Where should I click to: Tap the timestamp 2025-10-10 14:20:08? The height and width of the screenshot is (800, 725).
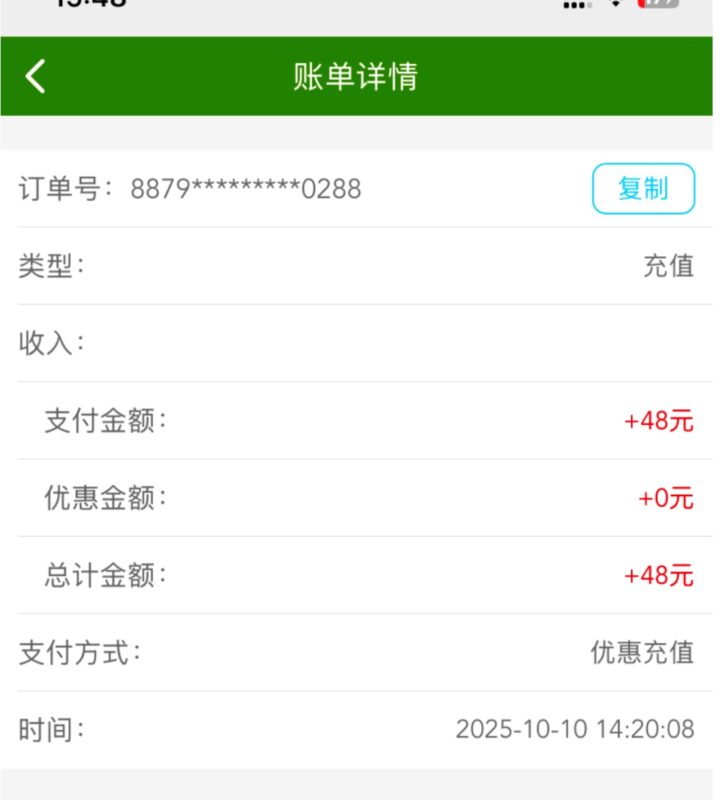[578, 729]
